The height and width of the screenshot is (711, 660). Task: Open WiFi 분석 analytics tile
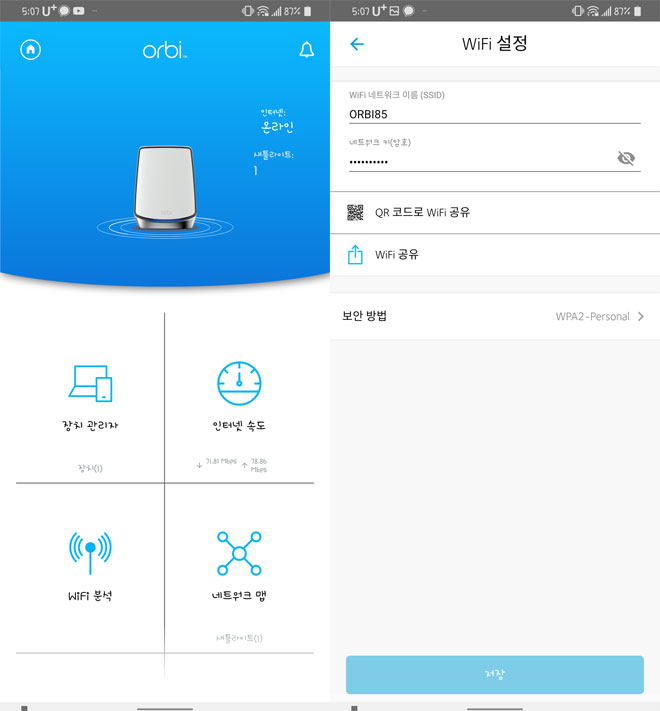point(90,568)
